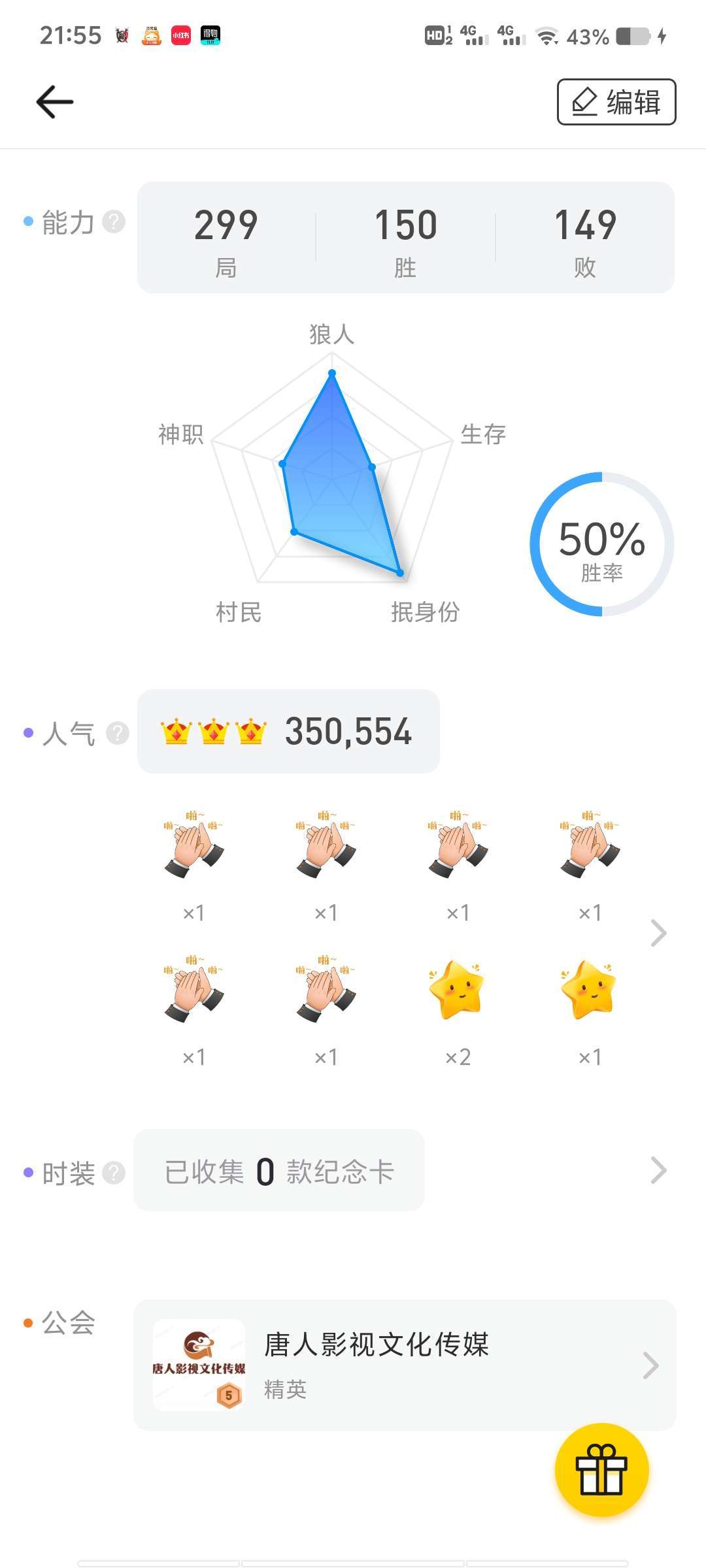Open the help icon next to 时装

(x=114, y=1173)
